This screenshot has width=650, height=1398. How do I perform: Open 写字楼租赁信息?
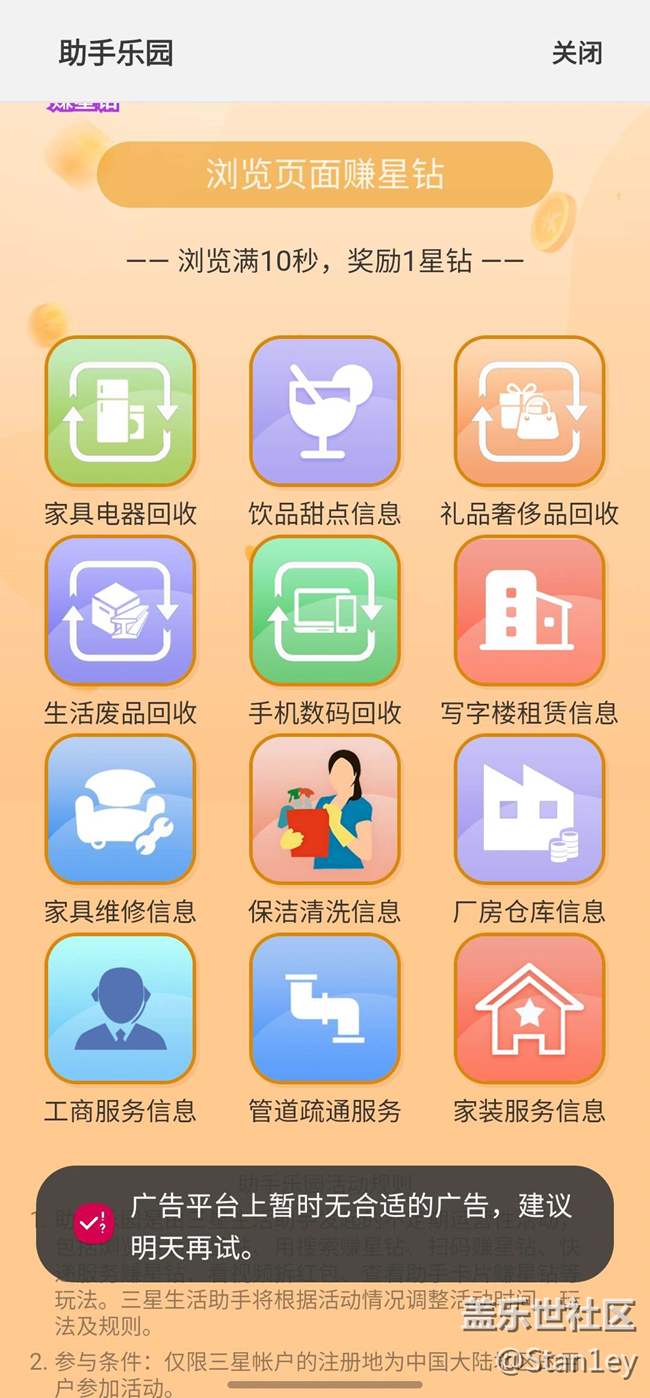(x=529, y=611)
